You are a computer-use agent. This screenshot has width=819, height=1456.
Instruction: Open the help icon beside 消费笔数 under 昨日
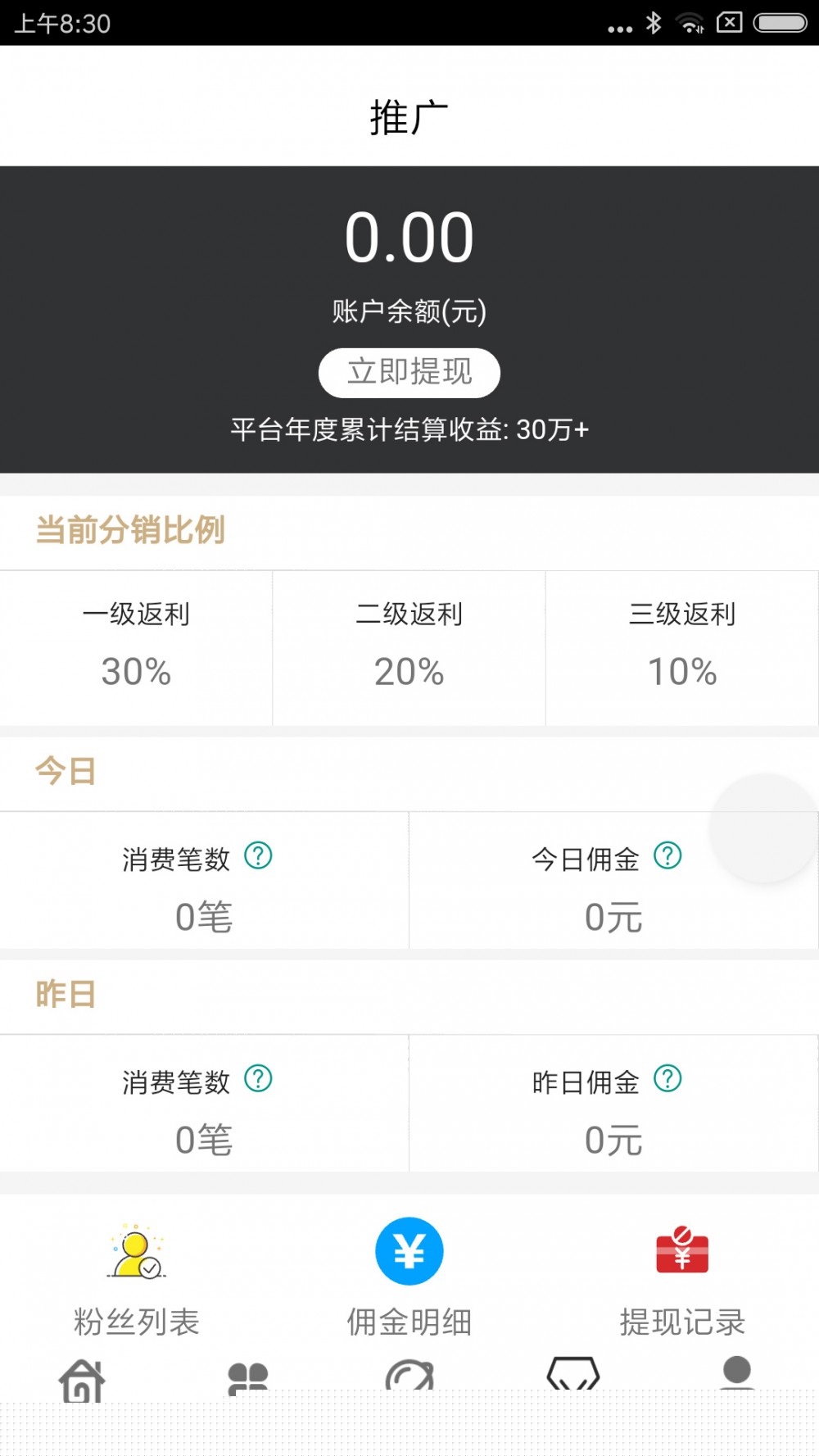[x=259, y=1080]
